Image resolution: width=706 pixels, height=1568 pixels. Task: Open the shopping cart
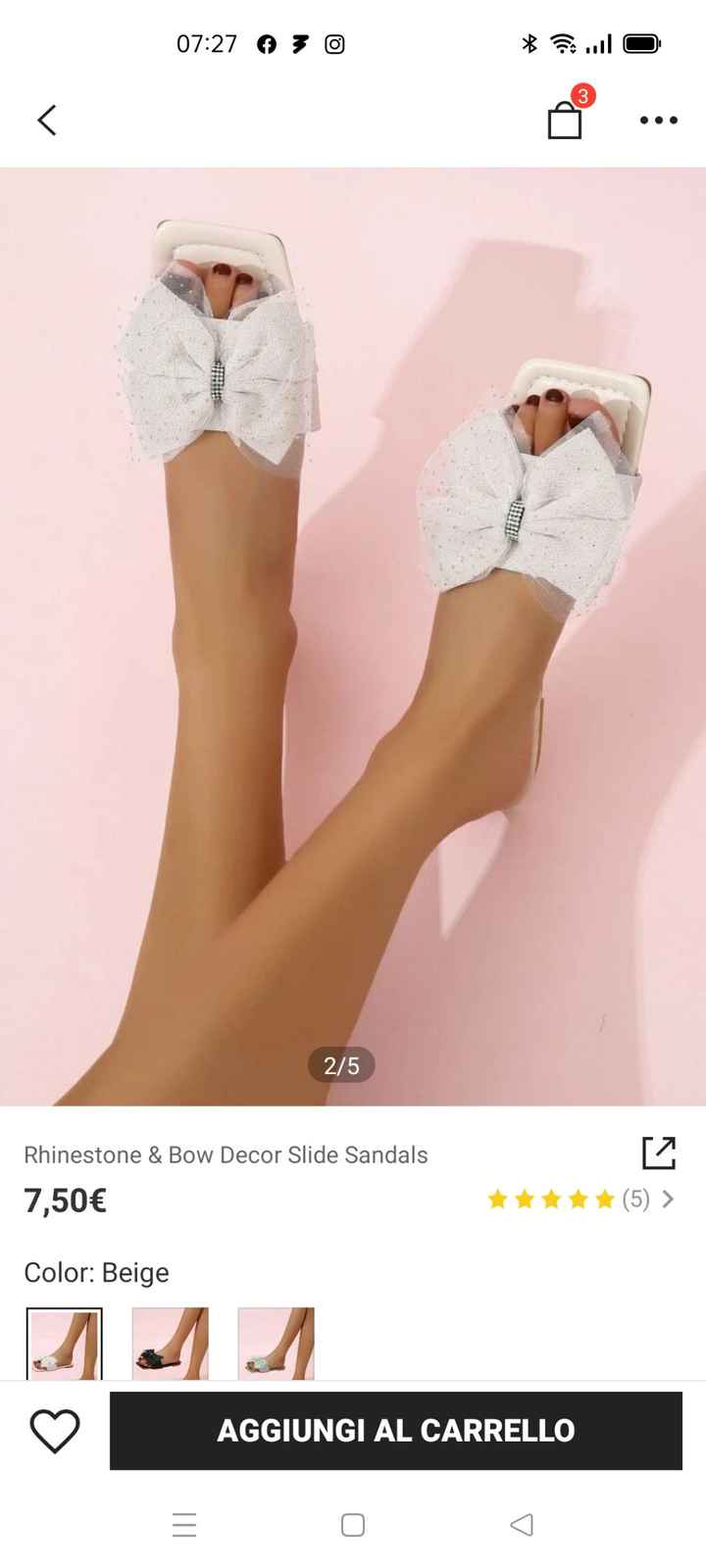click(x=565, y=122)
